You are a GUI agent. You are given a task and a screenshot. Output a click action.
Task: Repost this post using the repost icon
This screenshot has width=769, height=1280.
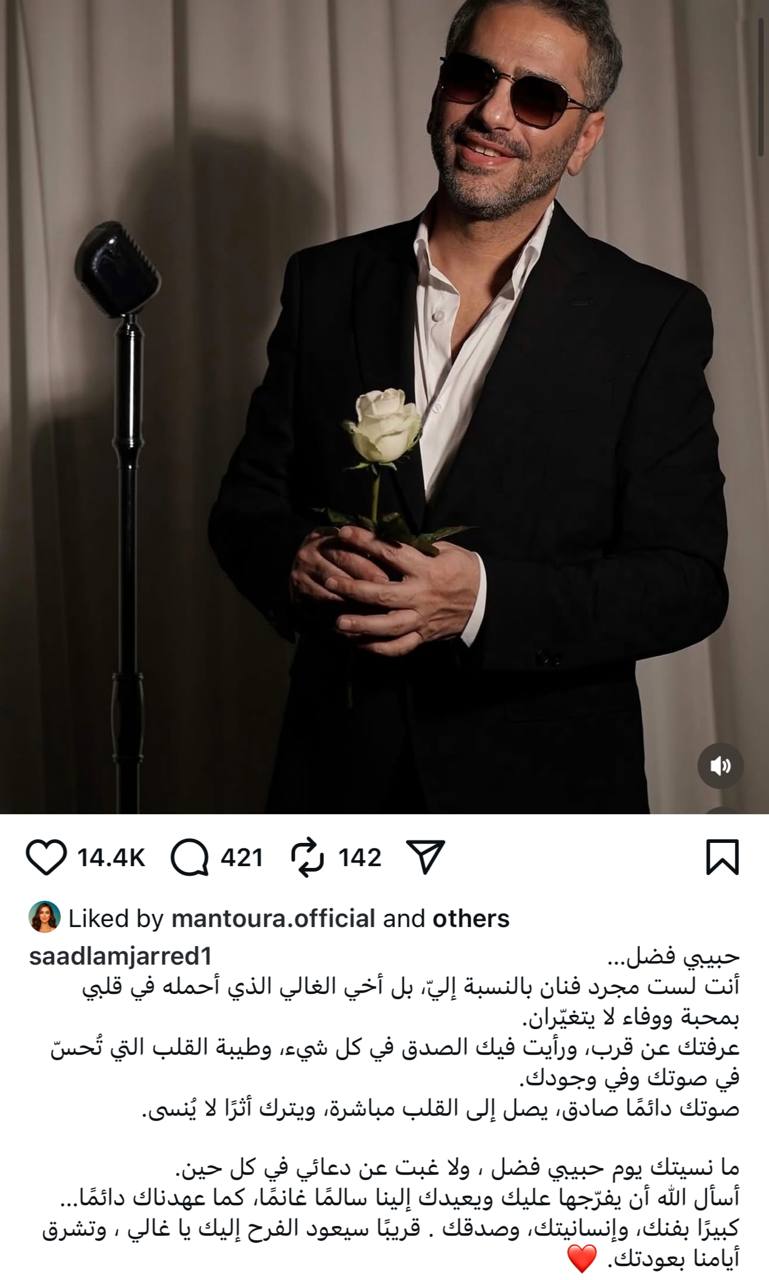307,857
